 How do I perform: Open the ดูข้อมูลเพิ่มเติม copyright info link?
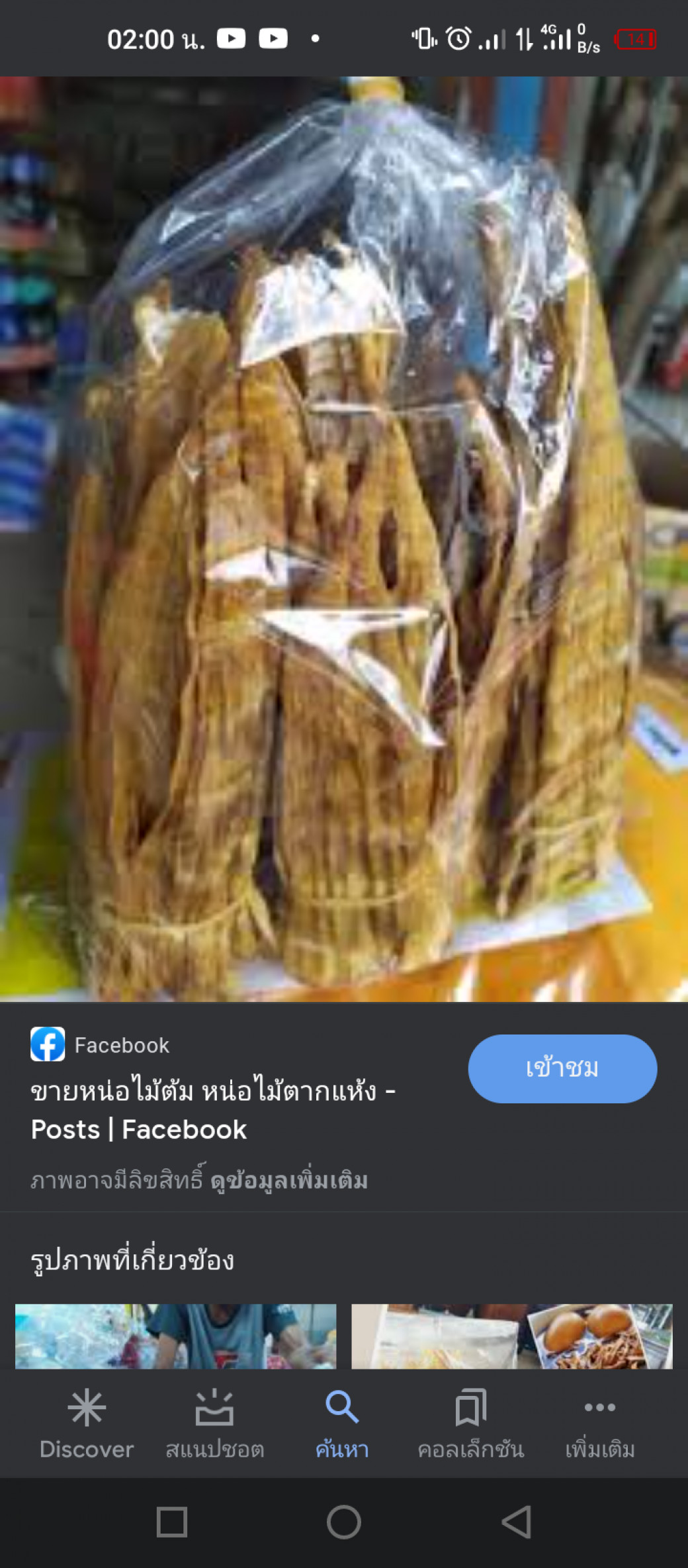288,1181
